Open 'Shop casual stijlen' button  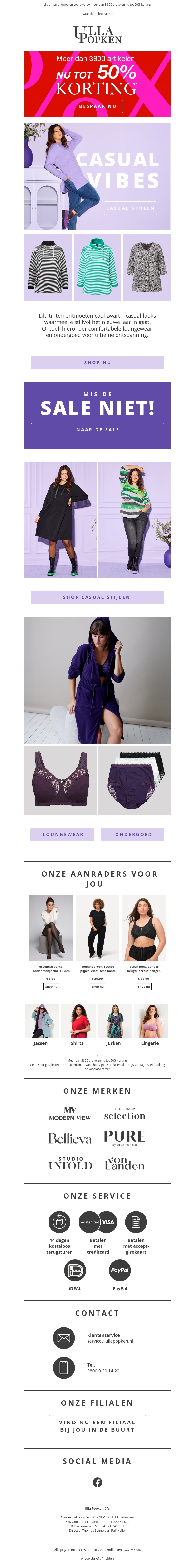click(x=97, y=597)
